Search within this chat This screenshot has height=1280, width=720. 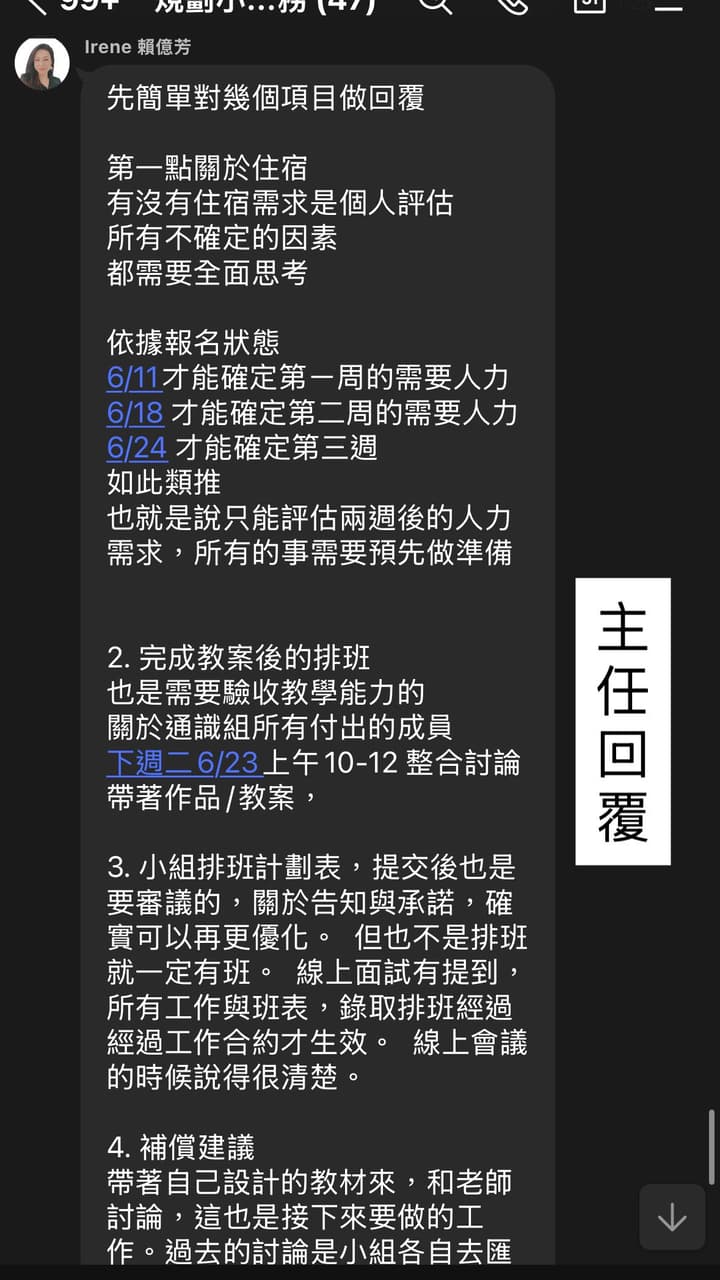435,5
